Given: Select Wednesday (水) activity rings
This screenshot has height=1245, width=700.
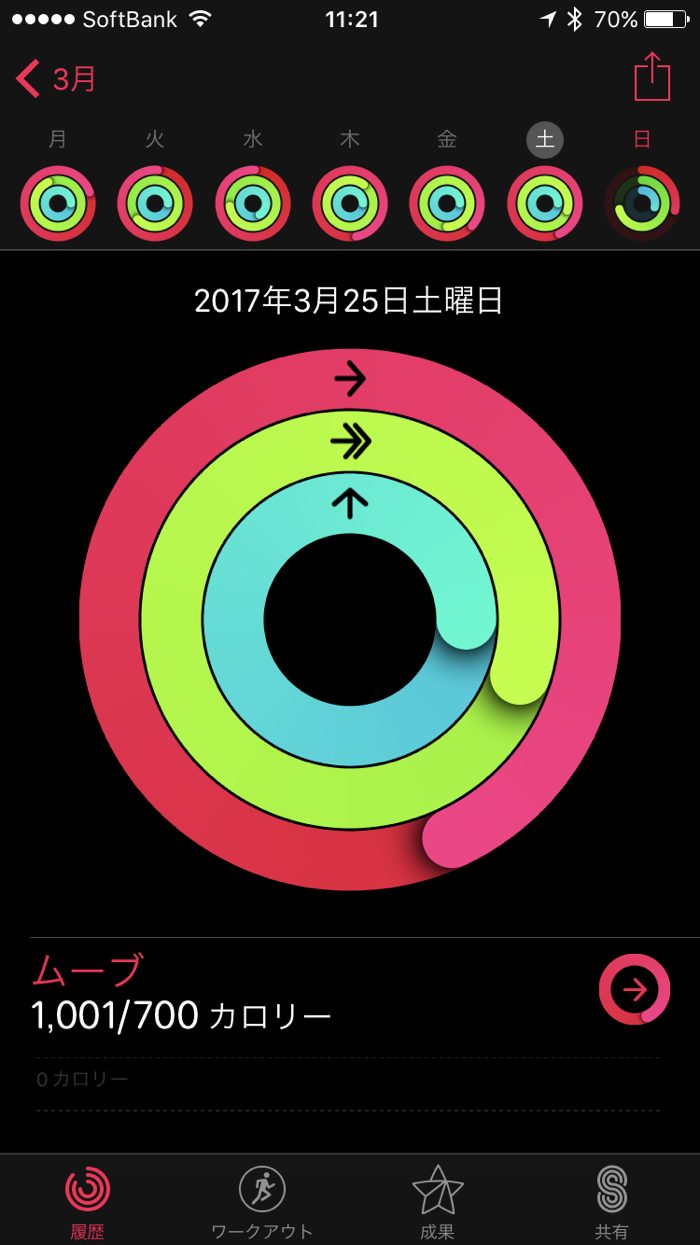Looking at the screenshot, I should tap(252, 204).
